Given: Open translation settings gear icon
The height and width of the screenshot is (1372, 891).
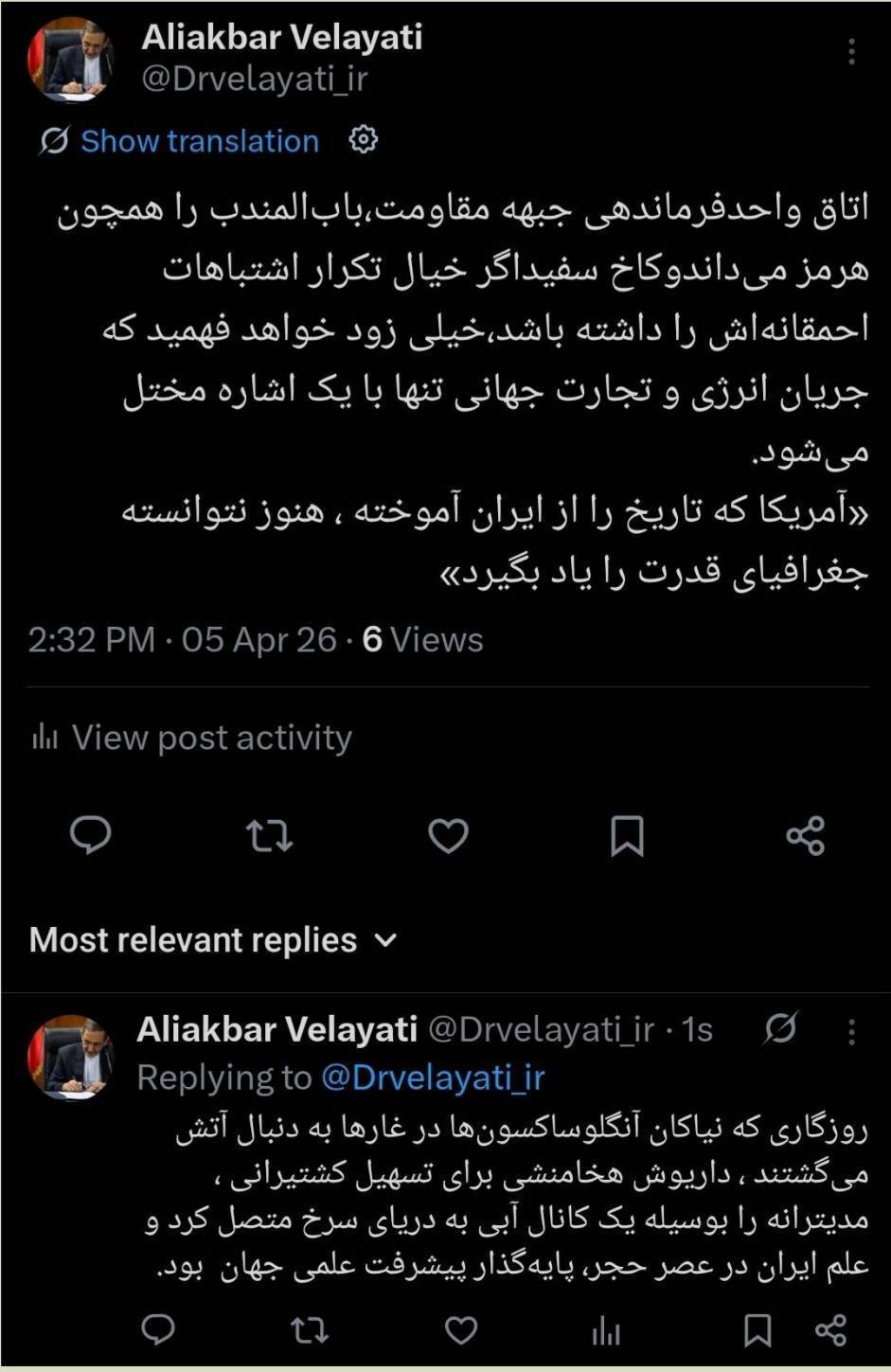Looking at the screenshot, I should click(x=364, y=140).
